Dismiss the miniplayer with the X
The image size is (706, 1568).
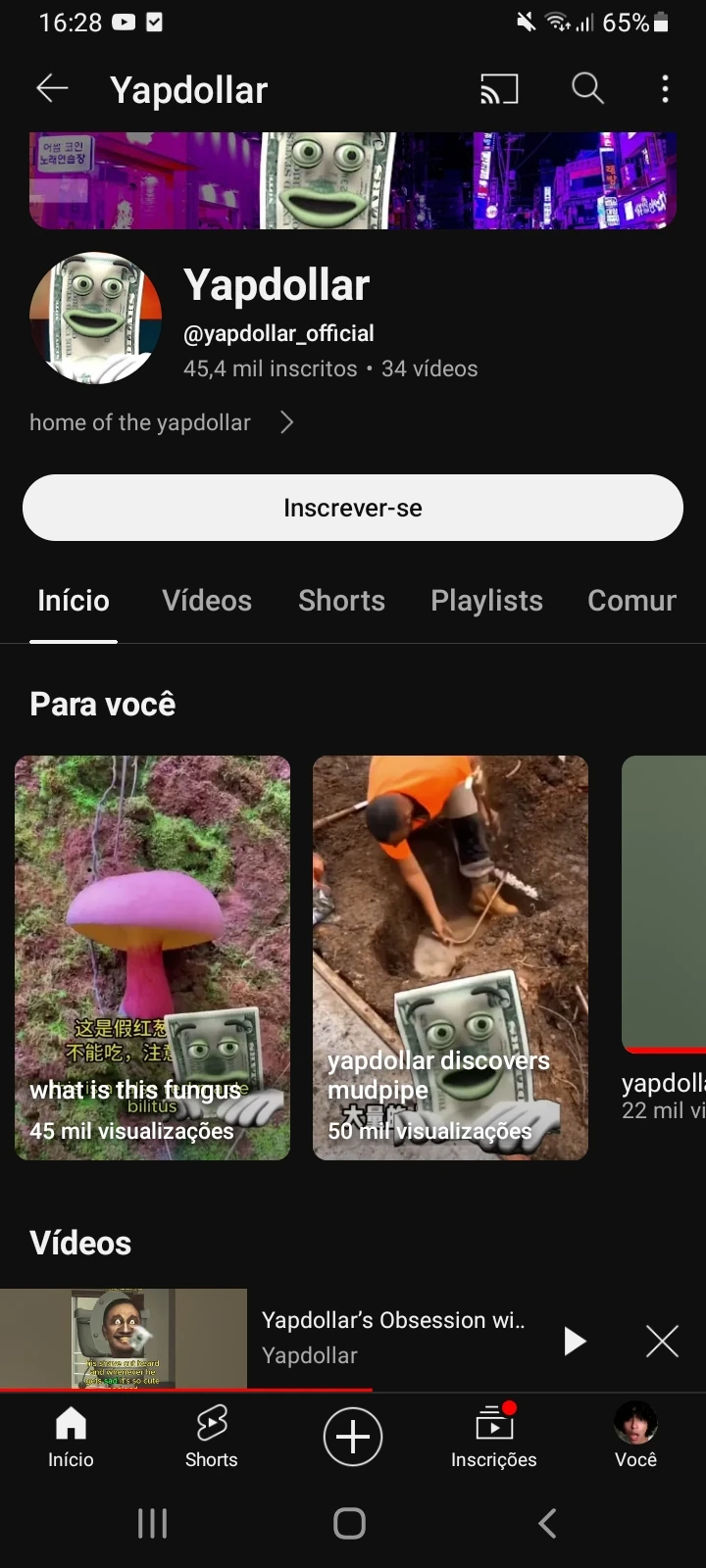[662, 1341]
